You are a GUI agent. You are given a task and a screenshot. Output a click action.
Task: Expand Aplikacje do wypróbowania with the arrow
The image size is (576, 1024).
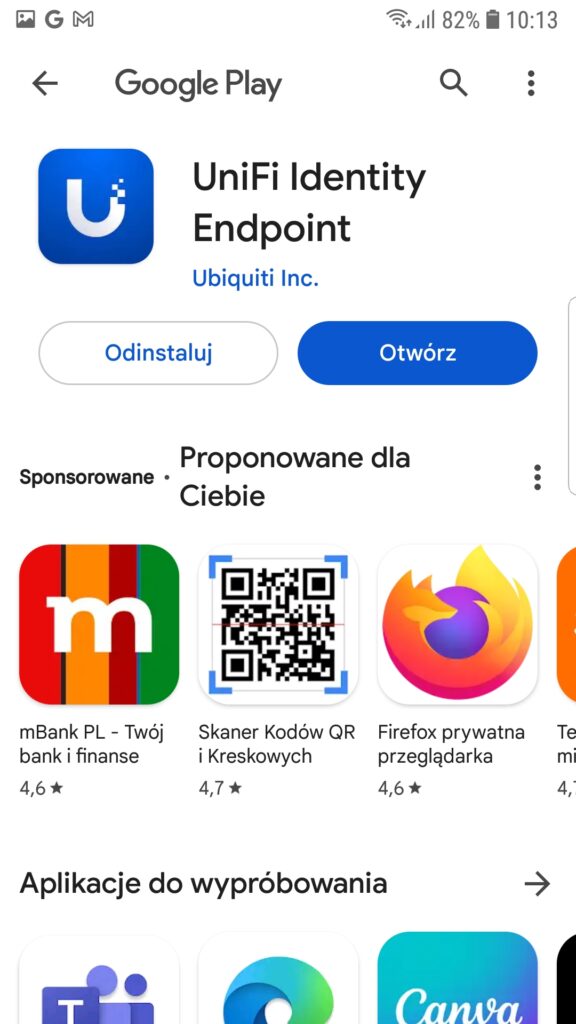click(x=537, y=884)
